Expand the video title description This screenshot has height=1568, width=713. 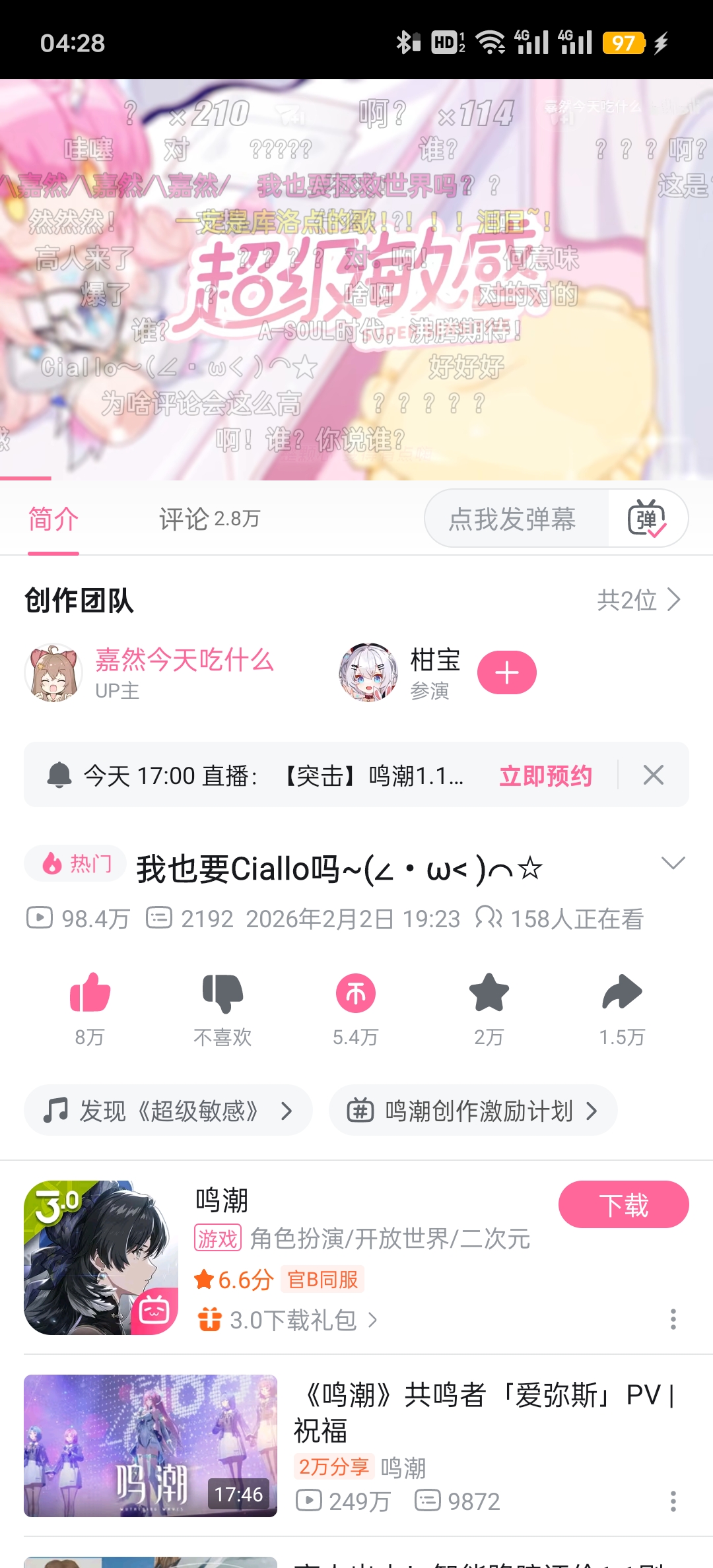673,863
